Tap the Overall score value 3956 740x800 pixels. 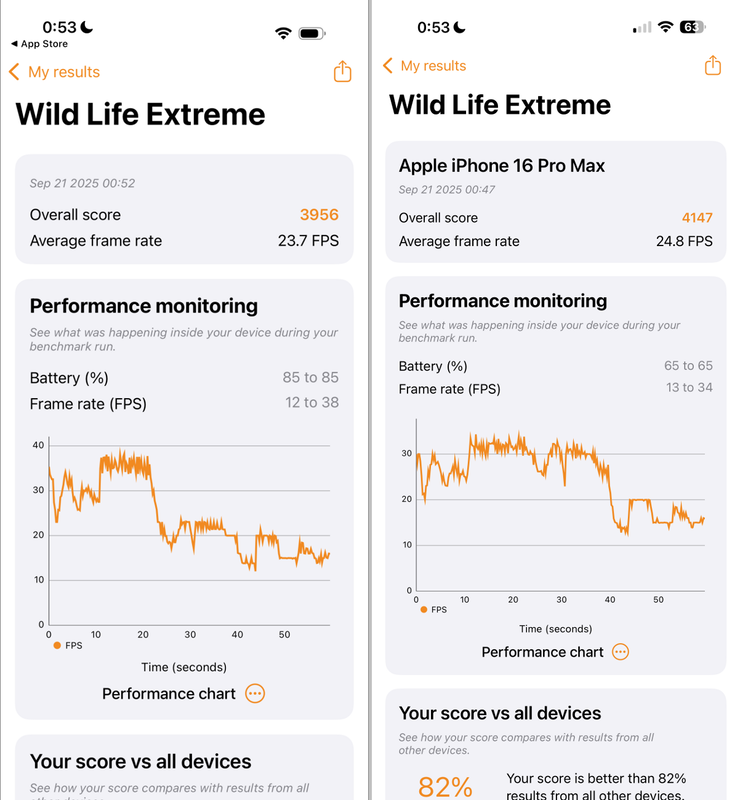coord(320,214)
